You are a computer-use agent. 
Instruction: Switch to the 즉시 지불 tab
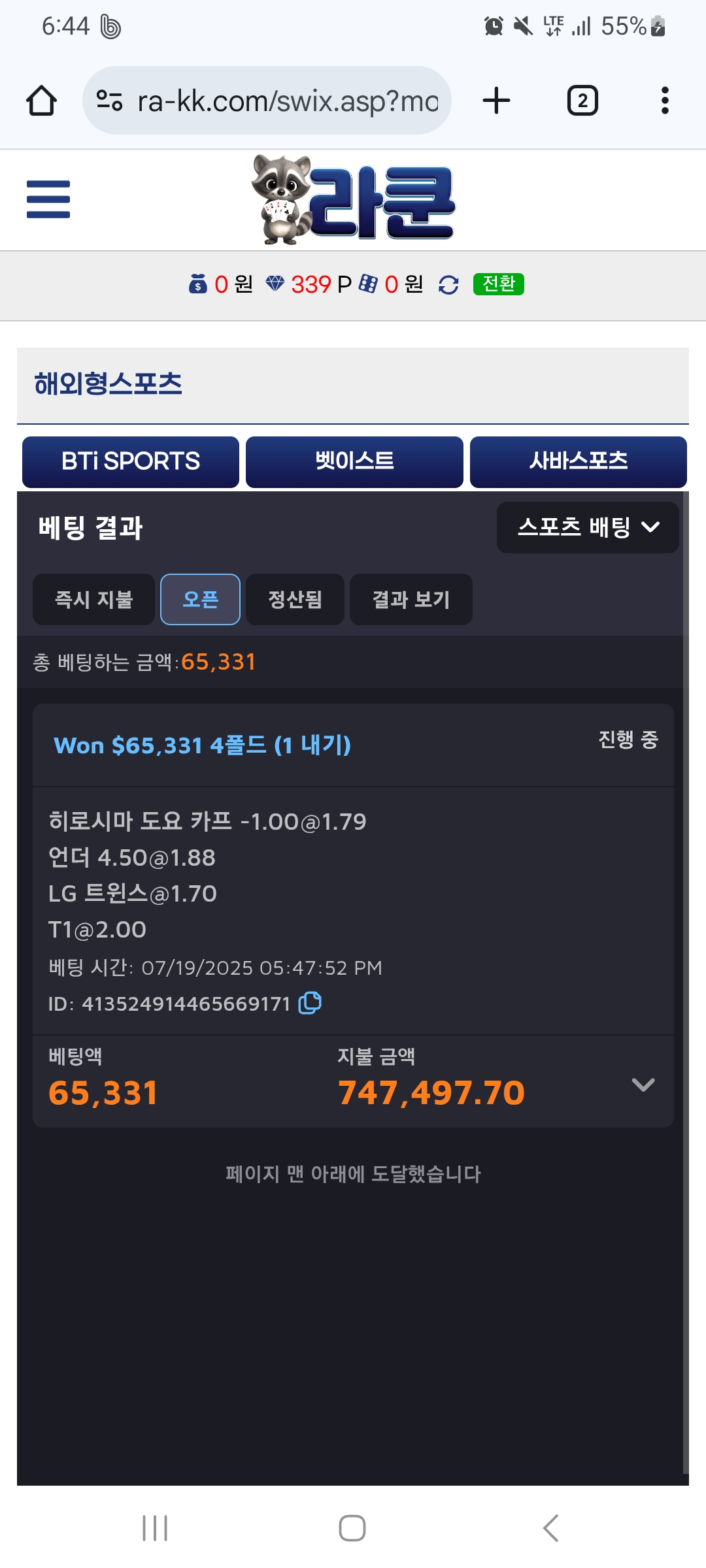pos(93,599)
